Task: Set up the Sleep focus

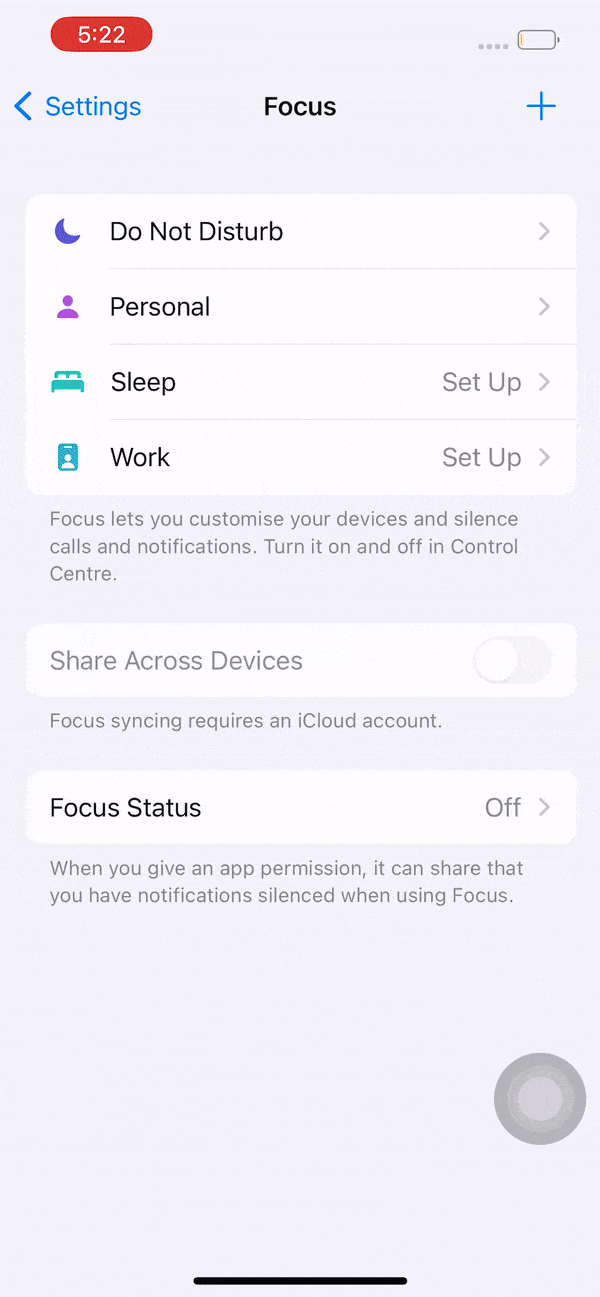Action: click(300, 382)
